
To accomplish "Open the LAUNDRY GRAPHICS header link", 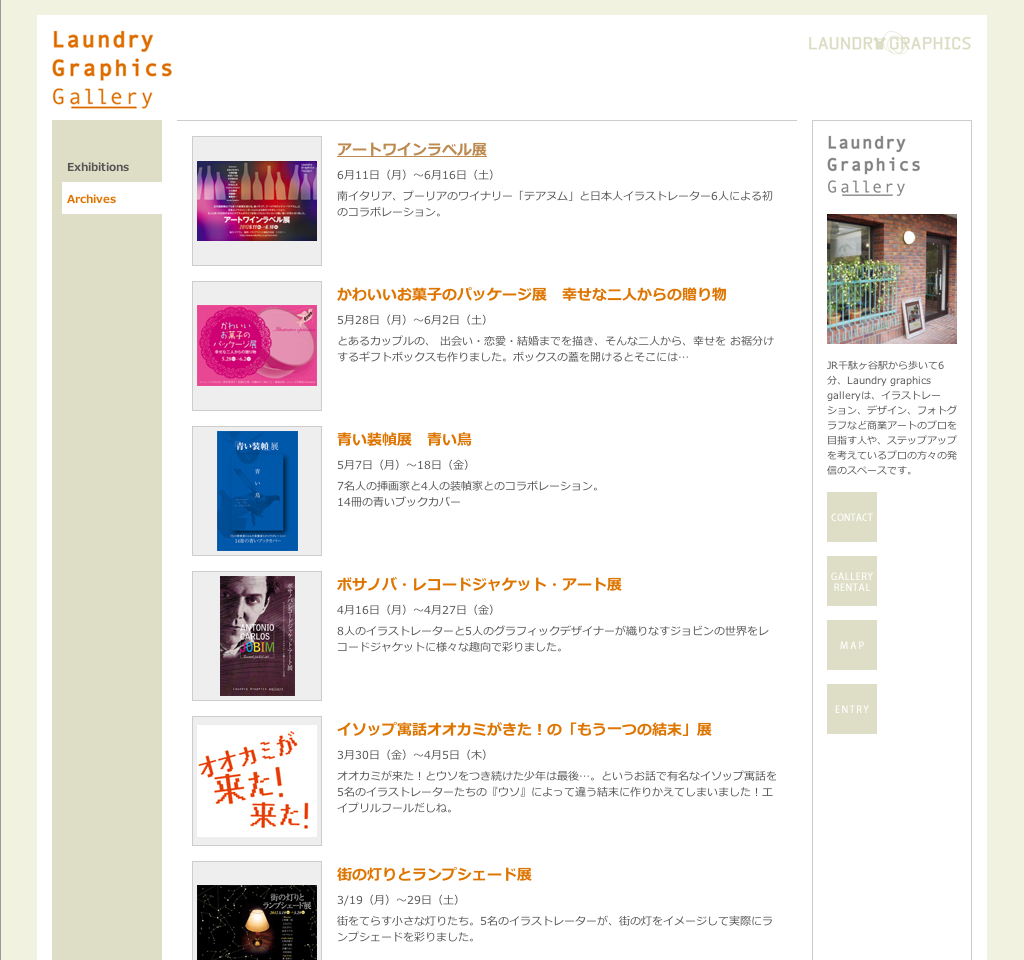I will (889, 43).
